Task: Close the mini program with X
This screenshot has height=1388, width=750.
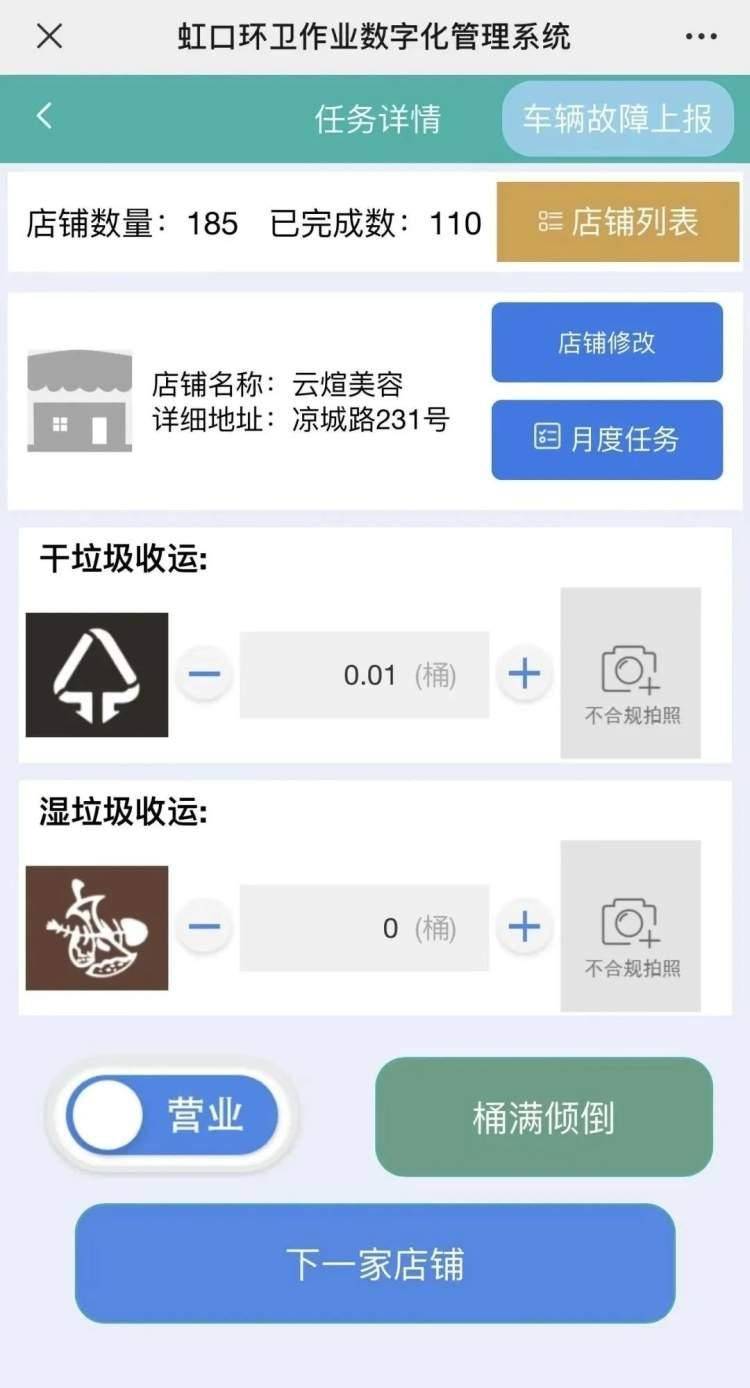Action: [x=49, y=37]
